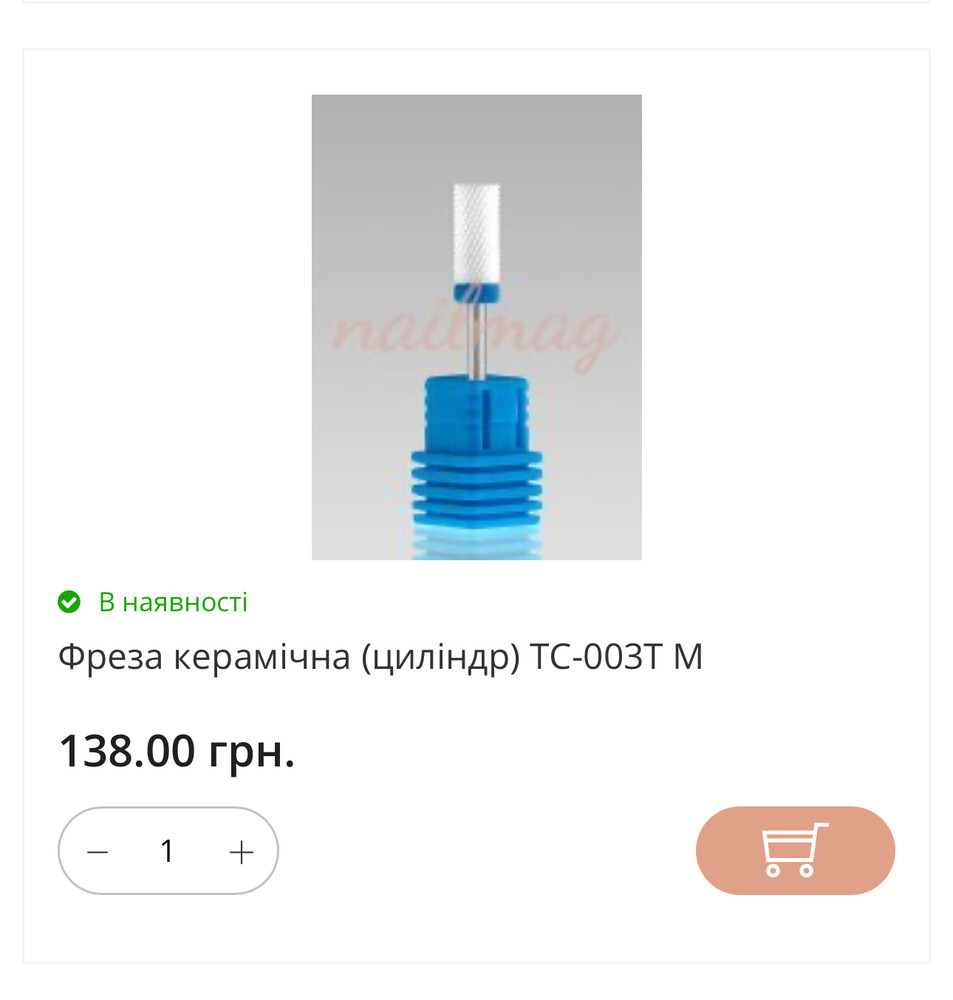Increase quantity with the plus button

click(241, 852)
